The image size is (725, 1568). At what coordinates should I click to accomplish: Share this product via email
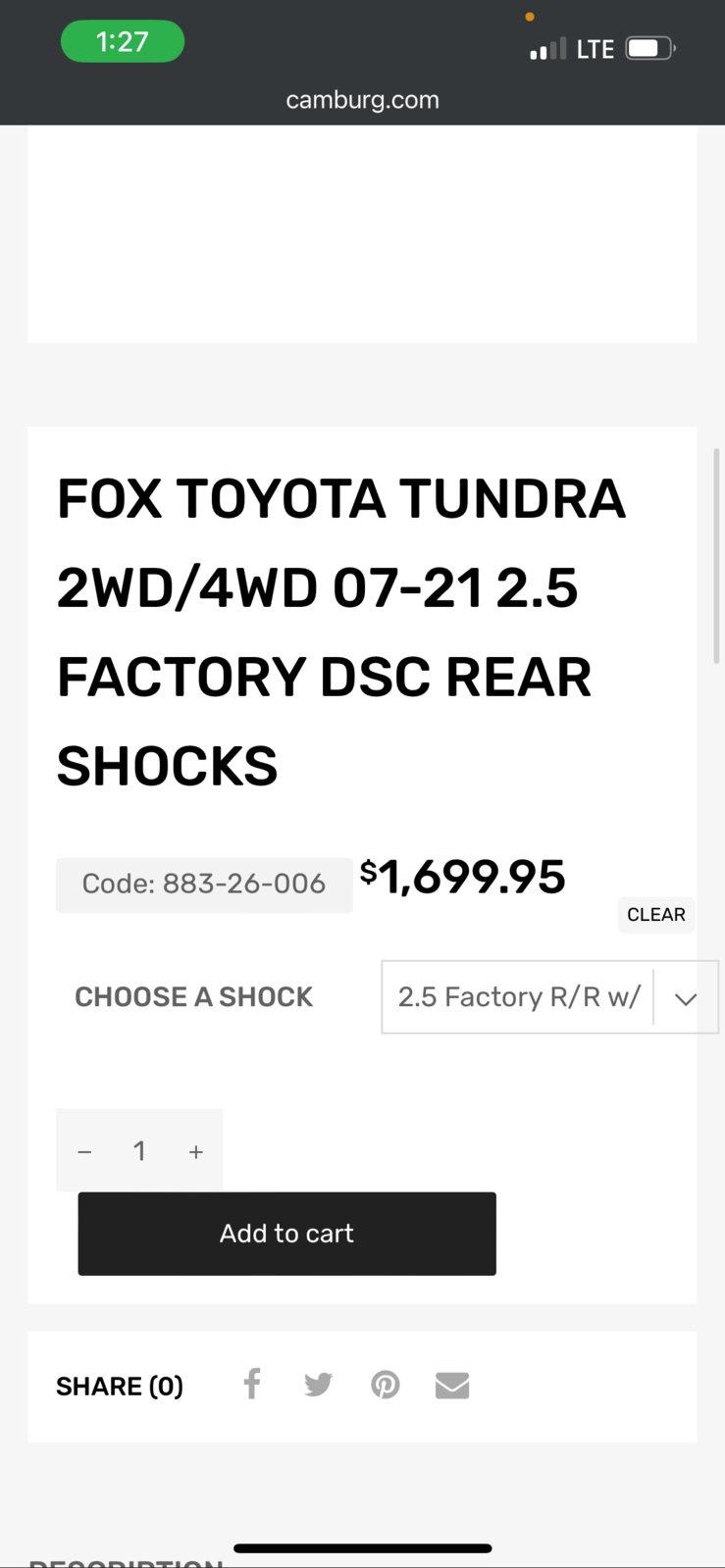[x=452, y=1385]
